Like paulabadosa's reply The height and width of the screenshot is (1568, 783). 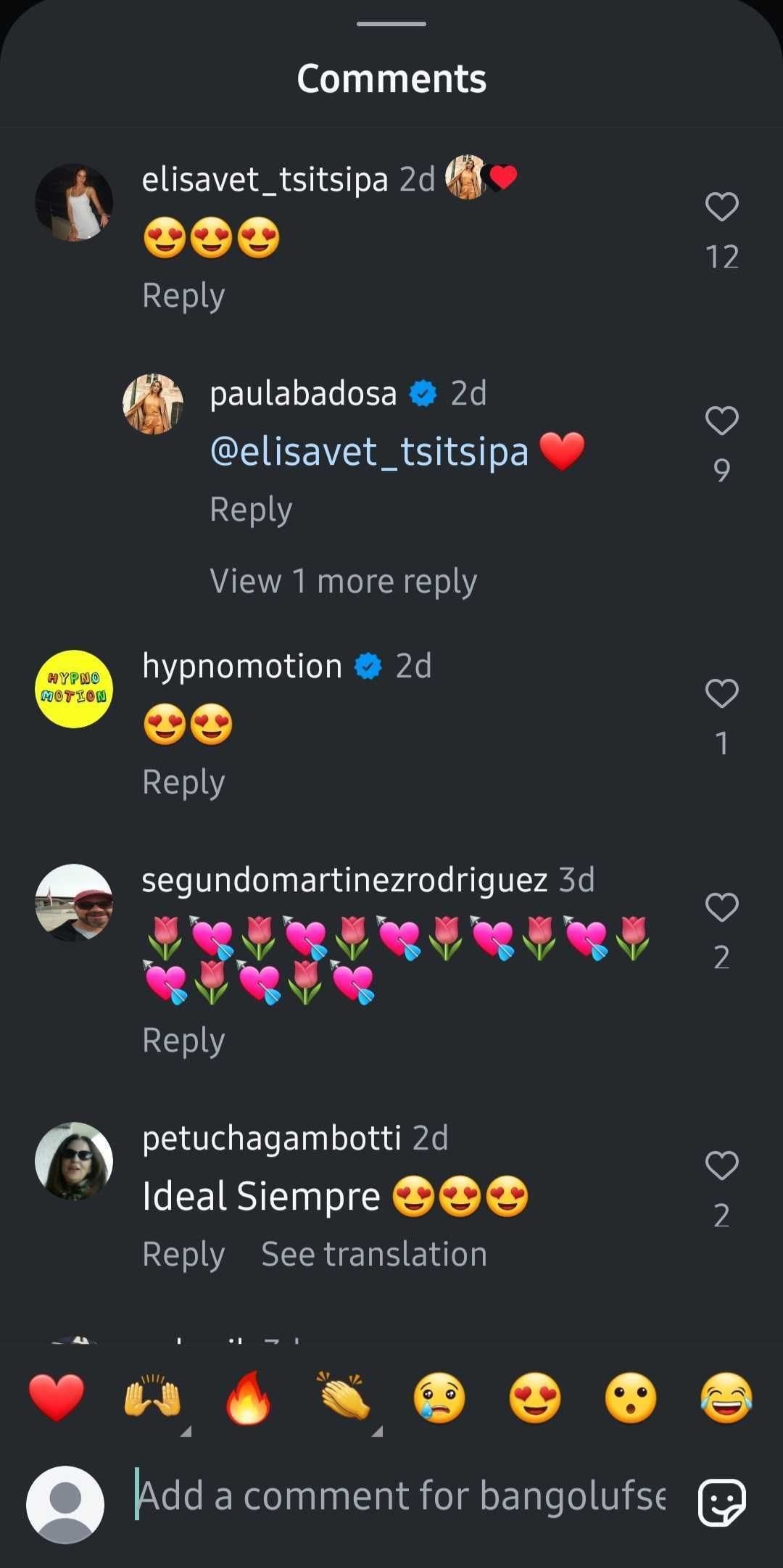click(721, 421)
